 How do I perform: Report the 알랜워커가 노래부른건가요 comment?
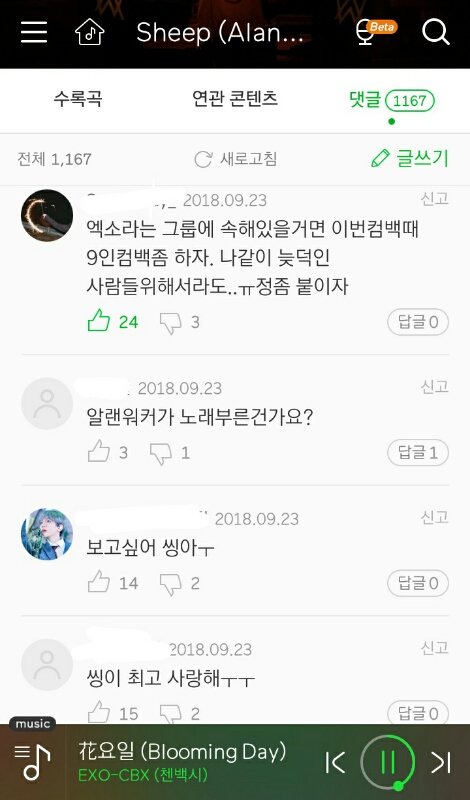click(x=434, y=387)
